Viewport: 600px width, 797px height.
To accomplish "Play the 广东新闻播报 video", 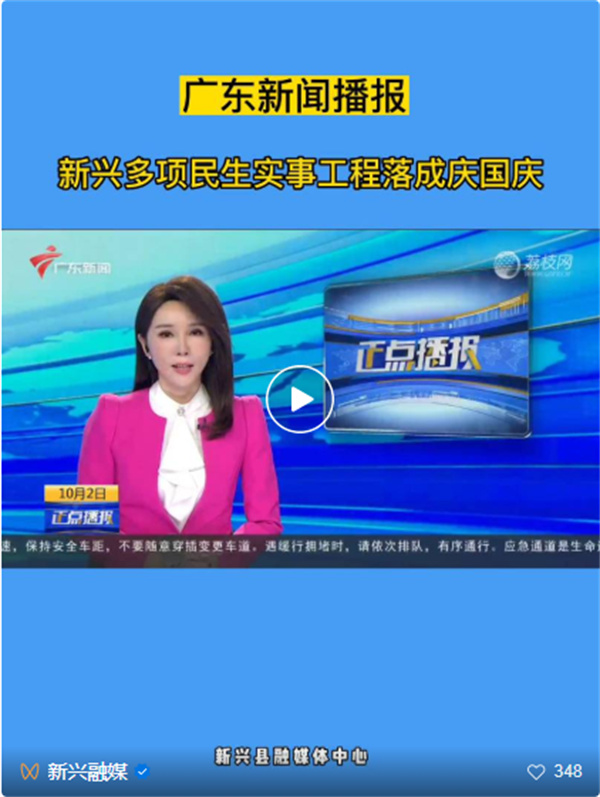I will pyautogui.click(x=300, y=399).
